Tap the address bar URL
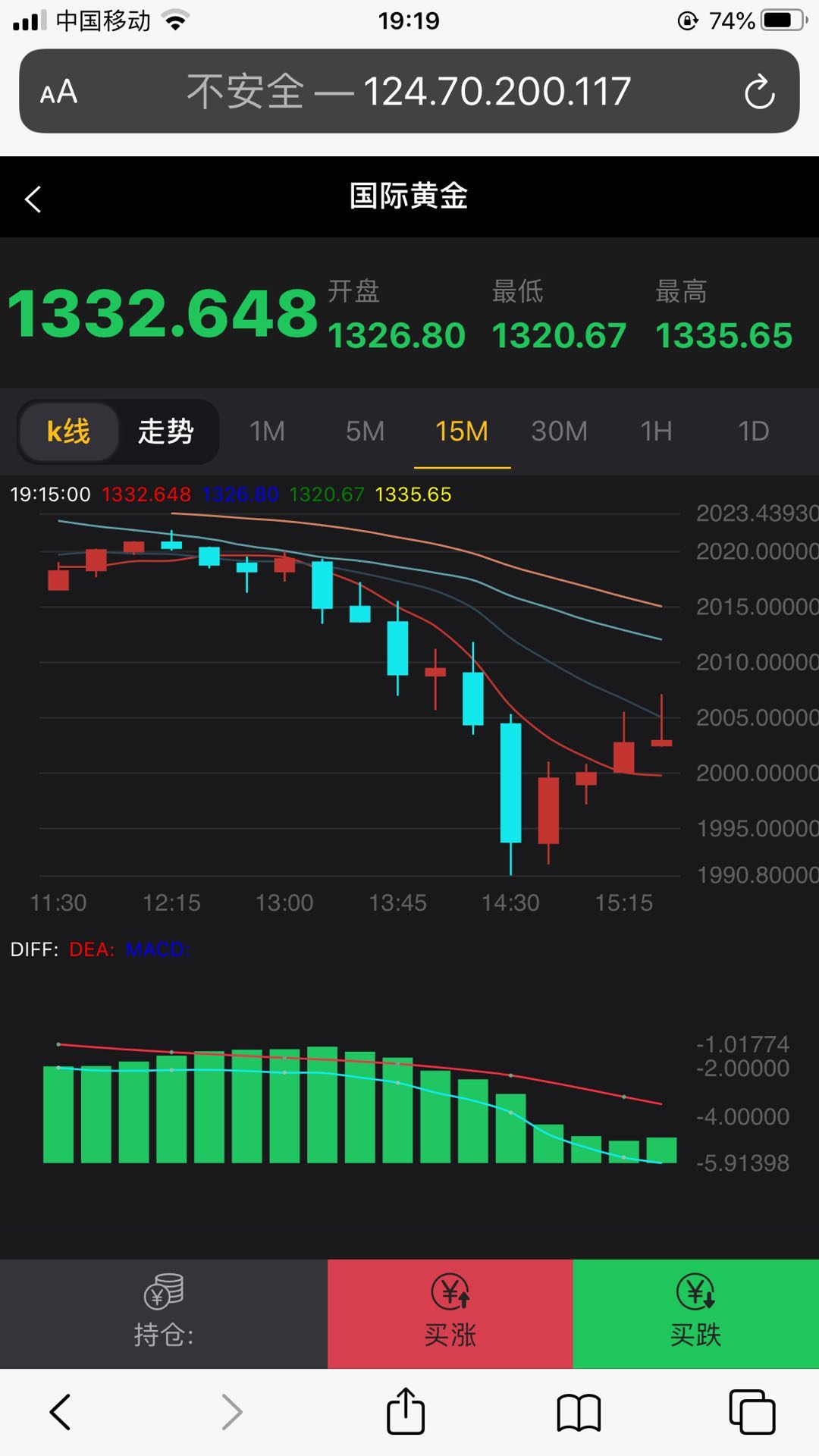Viewport: 819px width, 1456px height. pyautogui.click(x=409, y=93)
